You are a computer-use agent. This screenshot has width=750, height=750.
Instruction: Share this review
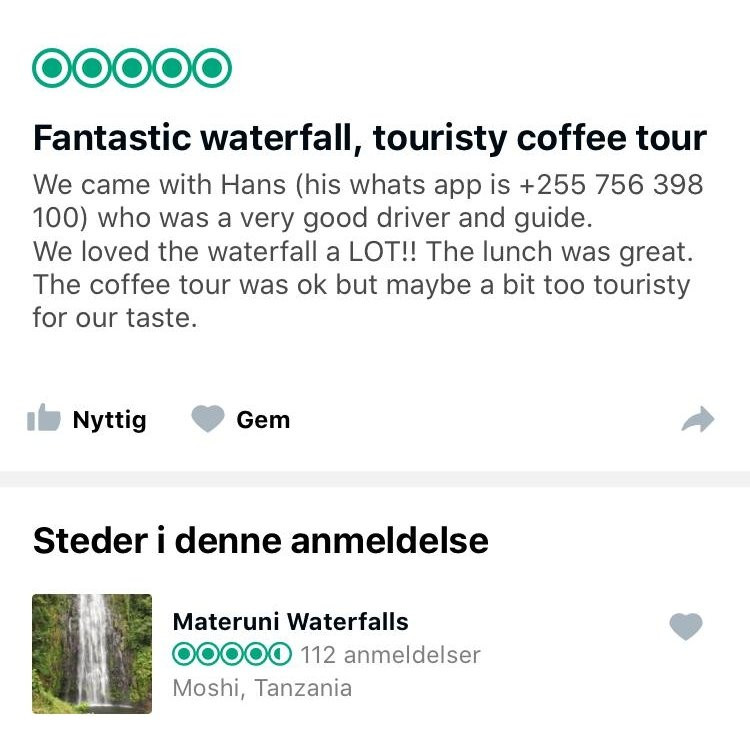coord(697,420)
